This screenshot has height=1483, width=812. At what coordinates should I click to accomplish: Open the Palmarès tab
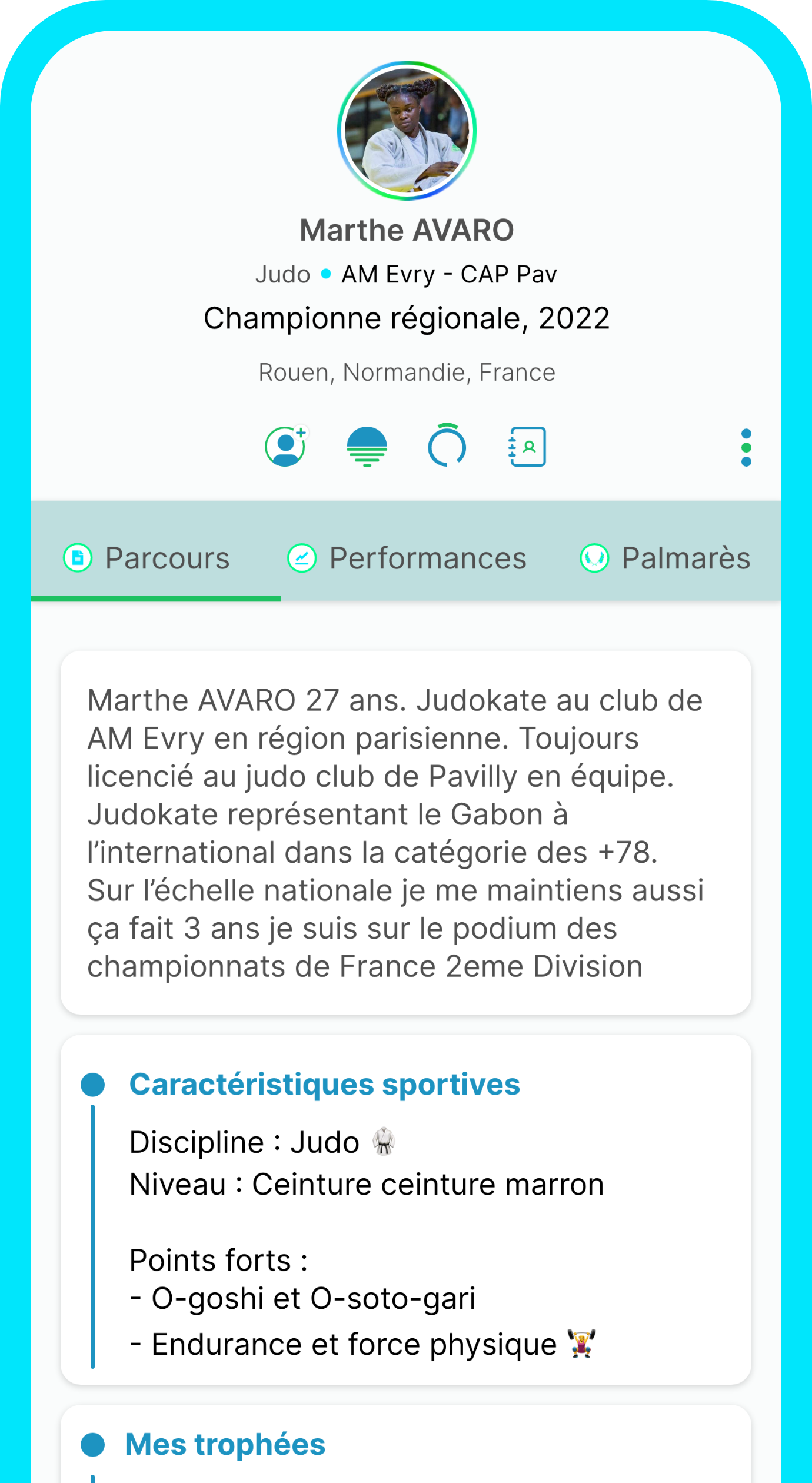pos(665,558)
